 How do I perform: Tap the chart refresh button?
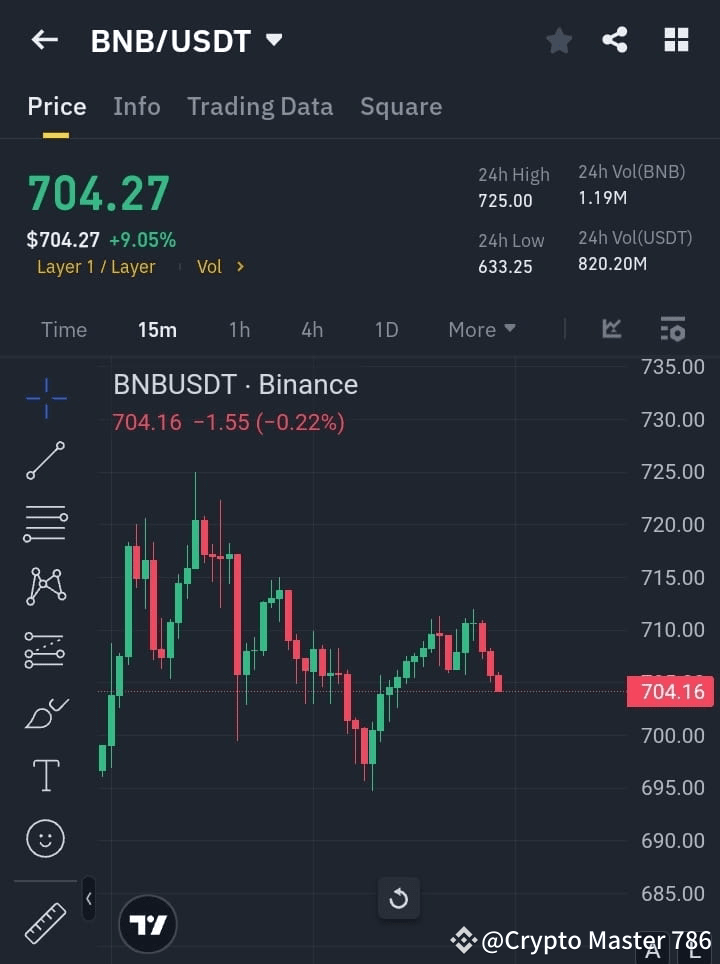399,898
